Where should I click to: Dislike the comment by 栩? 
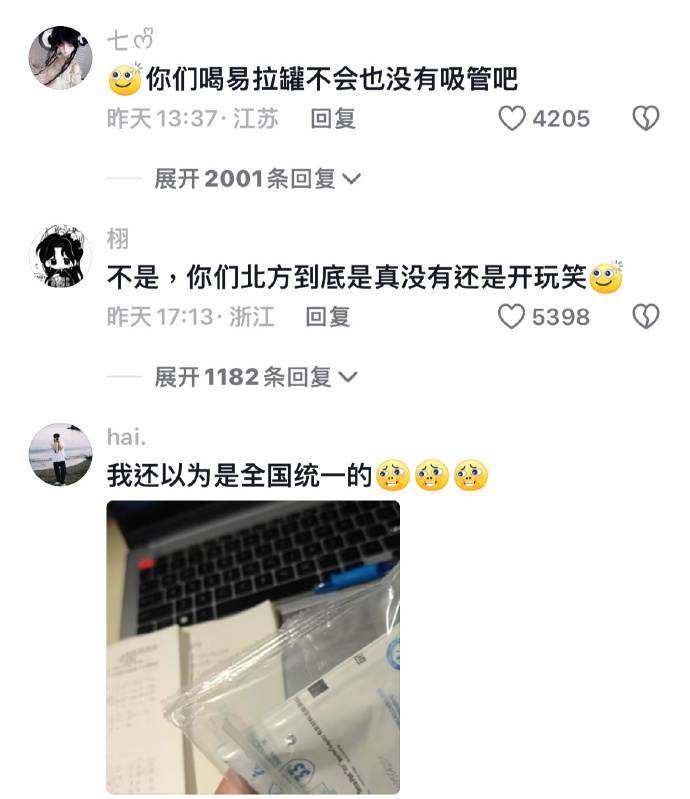click(646, 317)
